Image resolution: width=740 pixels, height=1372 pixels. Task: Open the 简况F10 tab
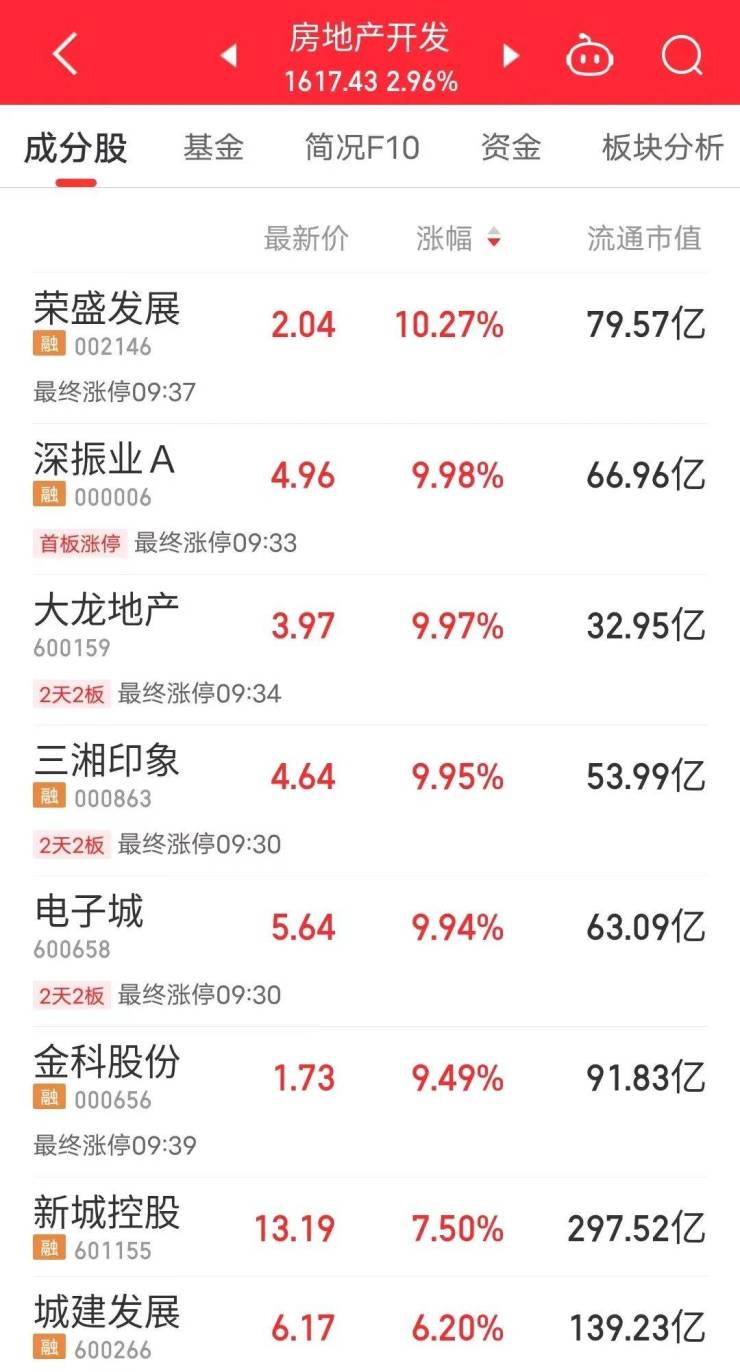coord(362,149)
